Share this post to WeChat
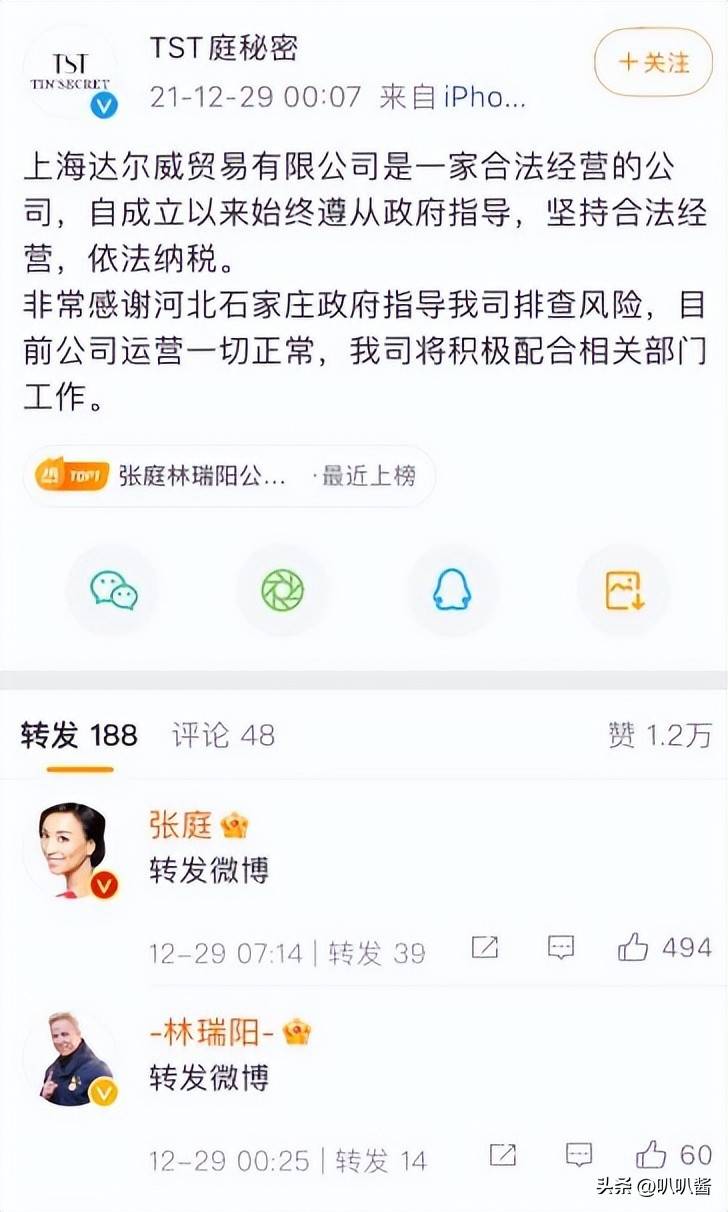The image size is (728, 1212). click(113, 590)
